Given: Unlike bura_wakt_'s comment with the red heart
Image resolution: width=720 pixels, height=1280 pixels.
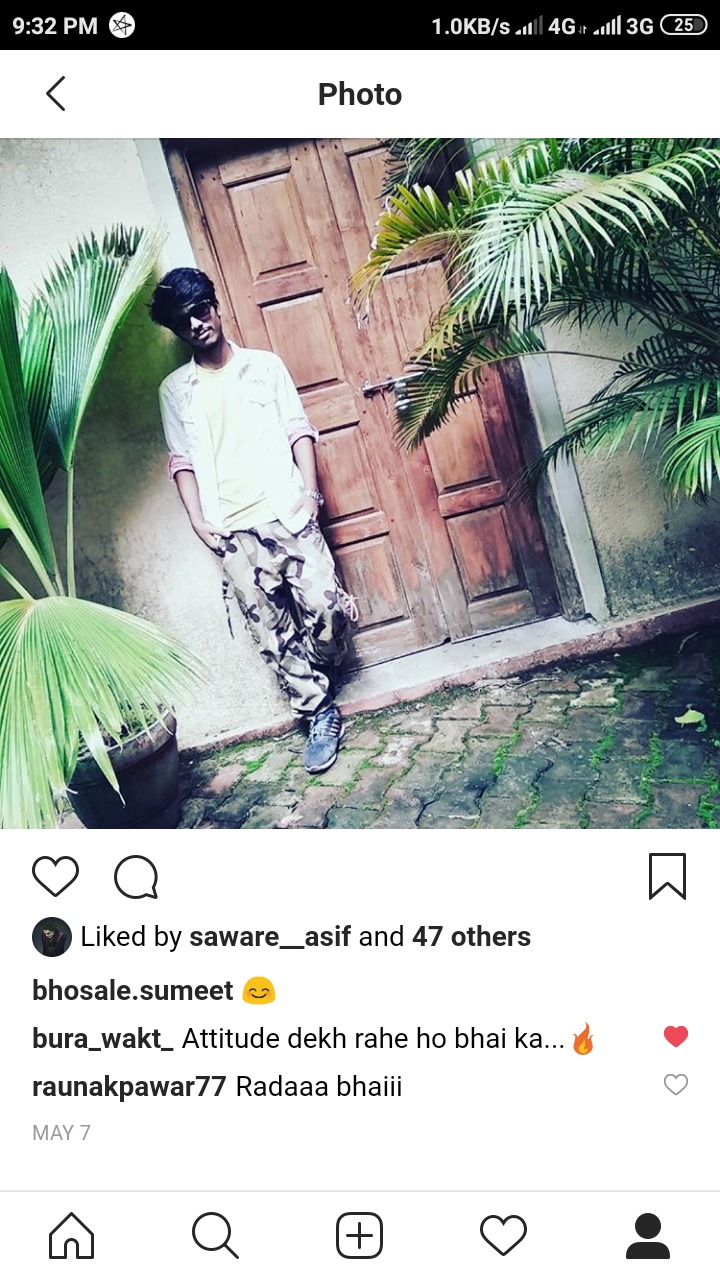Looking at the screenshot, I should click(x=676, y=1037).
